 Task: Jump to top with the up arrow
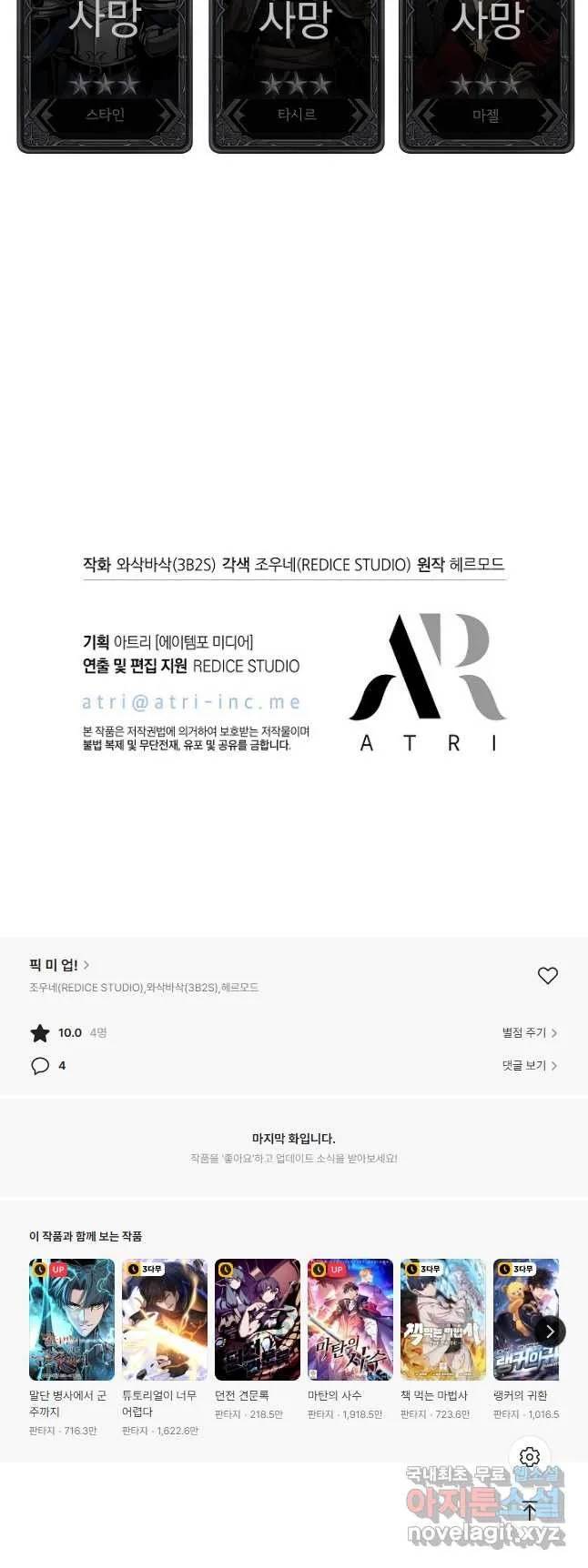[x=530, y=1512]
